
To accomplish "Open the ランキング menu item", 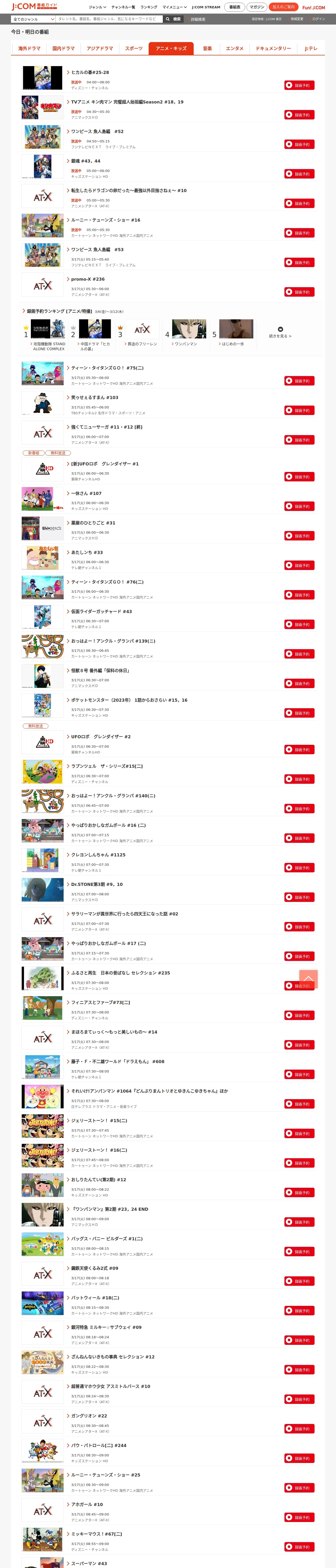I will click(x=149, y=7).
